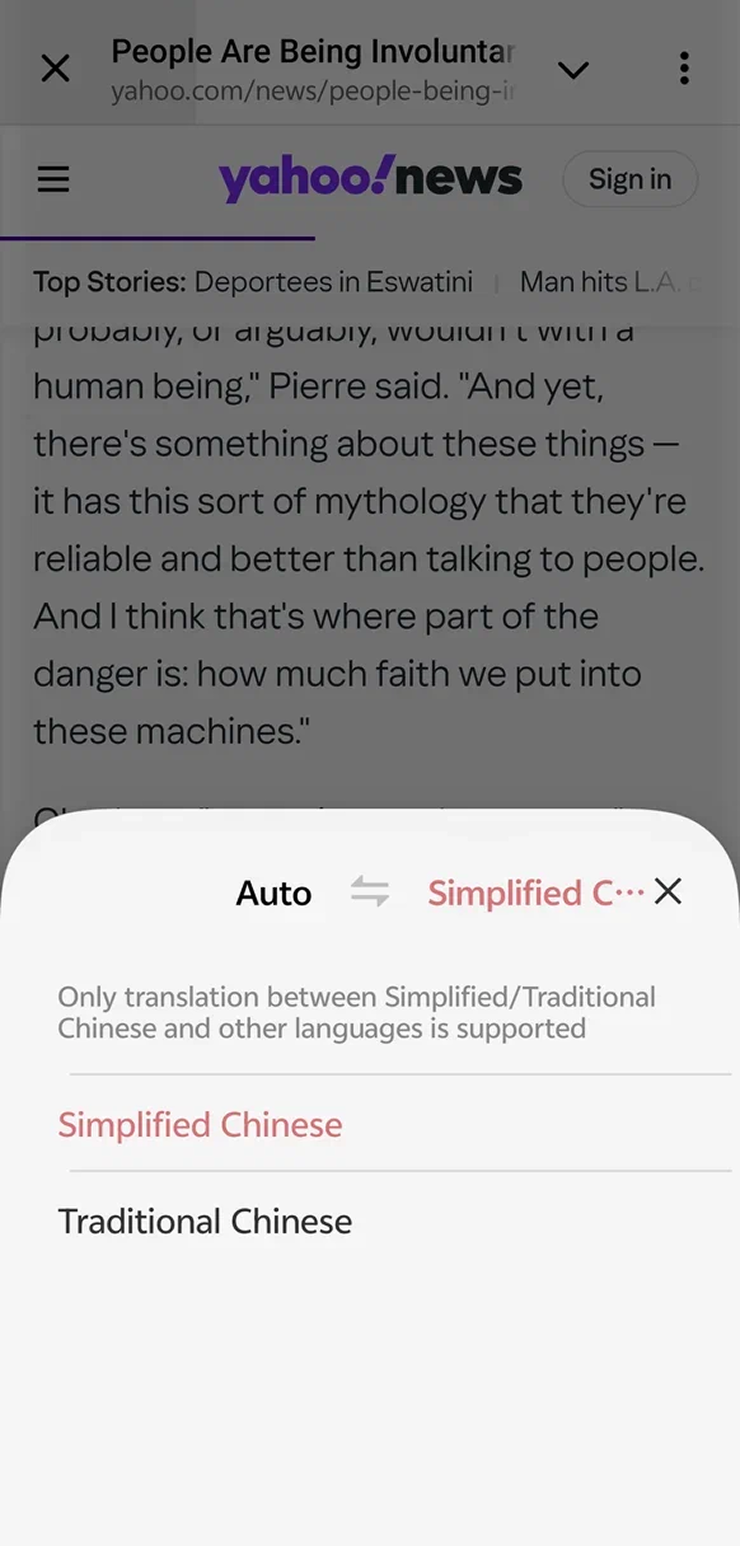Swap source and target languages
This screenshot has height=1546, width=740.
(x=370, y=891)
